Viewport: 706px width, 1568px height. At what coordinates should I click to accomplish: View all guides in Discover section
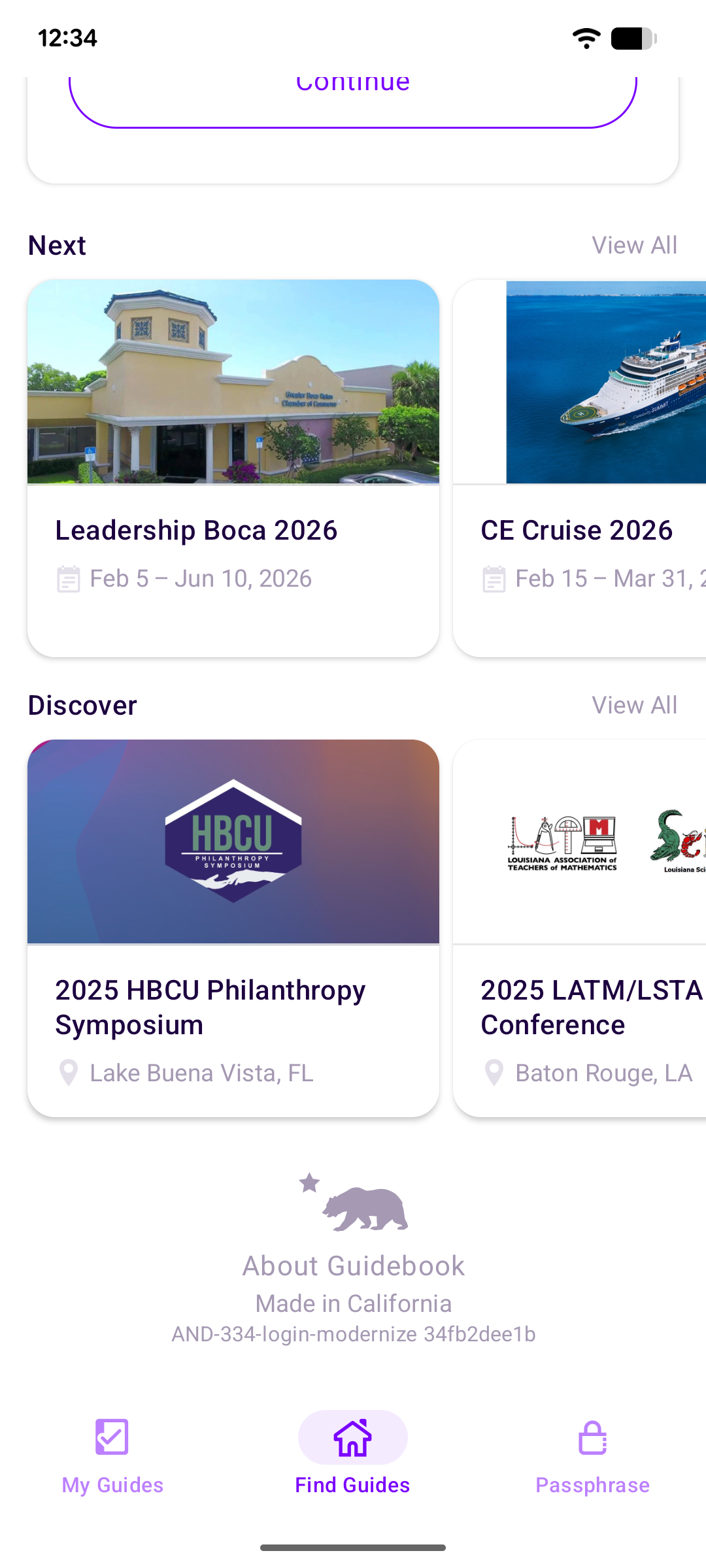click(634, 706)
